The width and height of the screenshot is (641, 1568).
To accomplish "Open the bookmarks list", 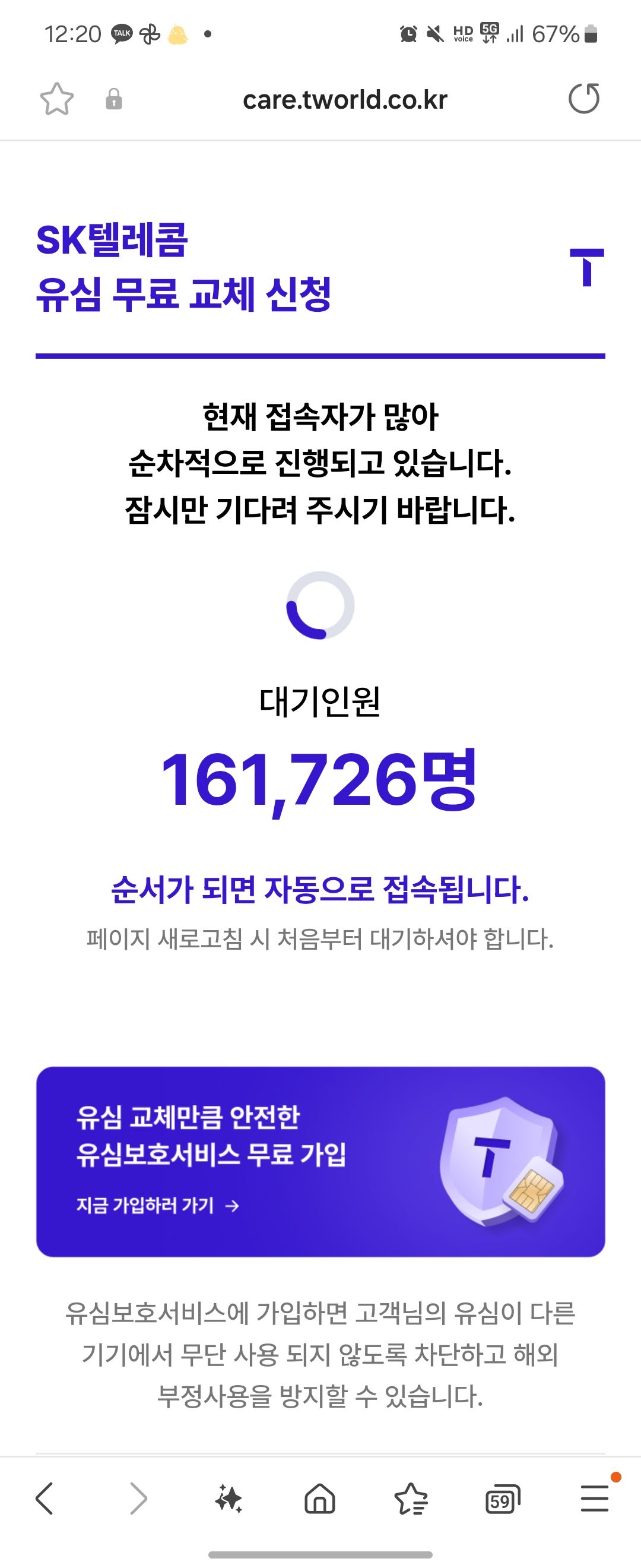I will 411,1498.
